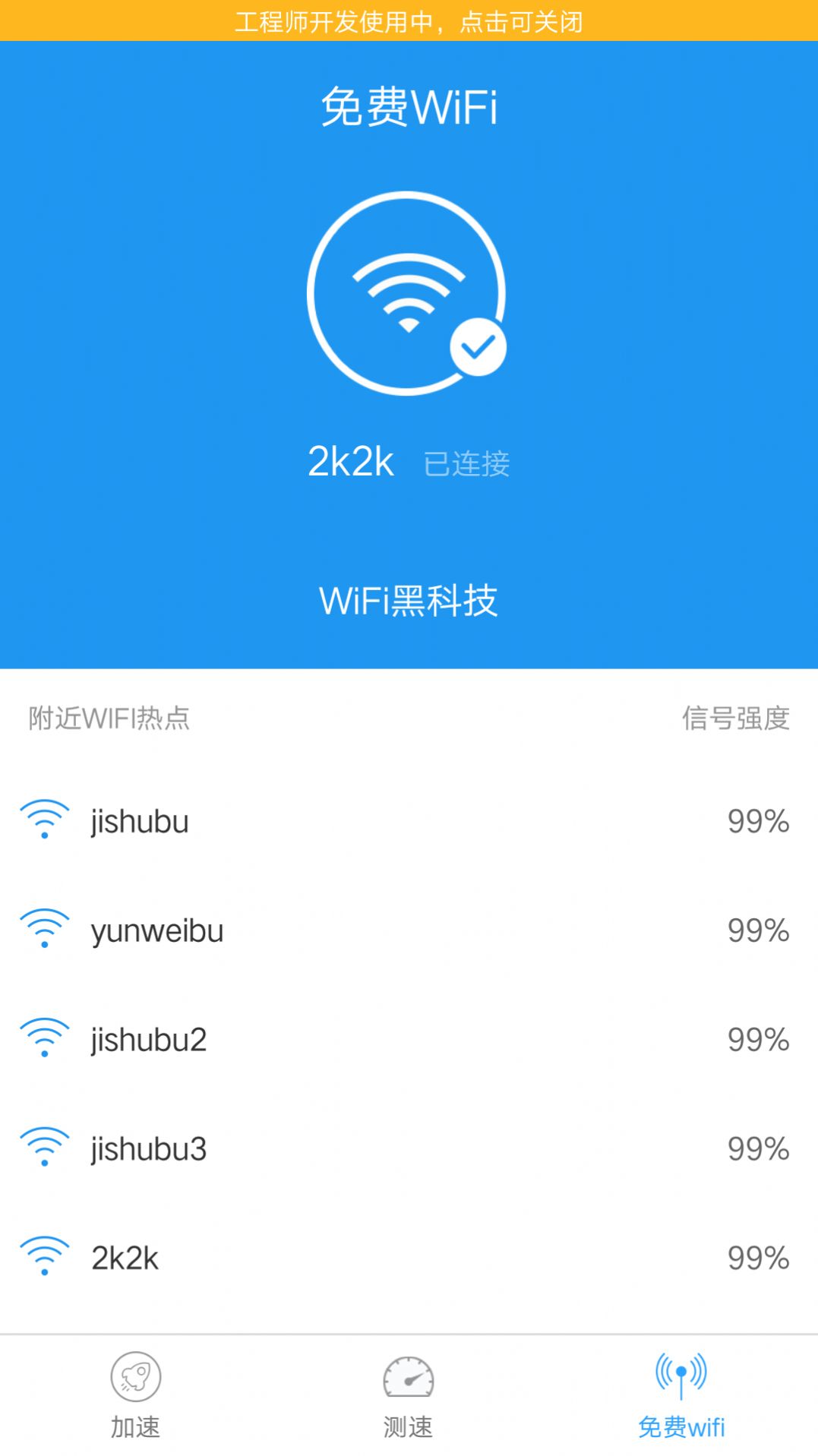Tap the jishubu2 signal strength icon
The image size is (818, 1456).
44,1039
